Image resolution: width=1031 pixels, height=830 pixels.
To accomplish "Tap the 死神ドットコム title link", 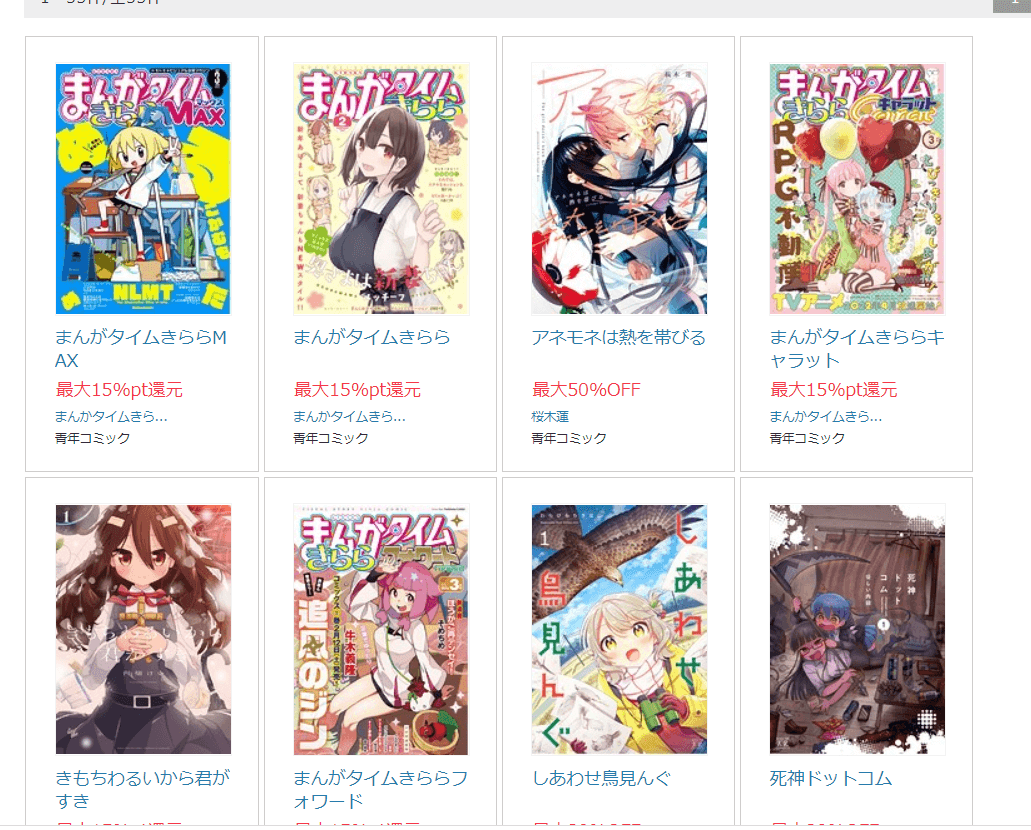I will (x=830, y=778).
